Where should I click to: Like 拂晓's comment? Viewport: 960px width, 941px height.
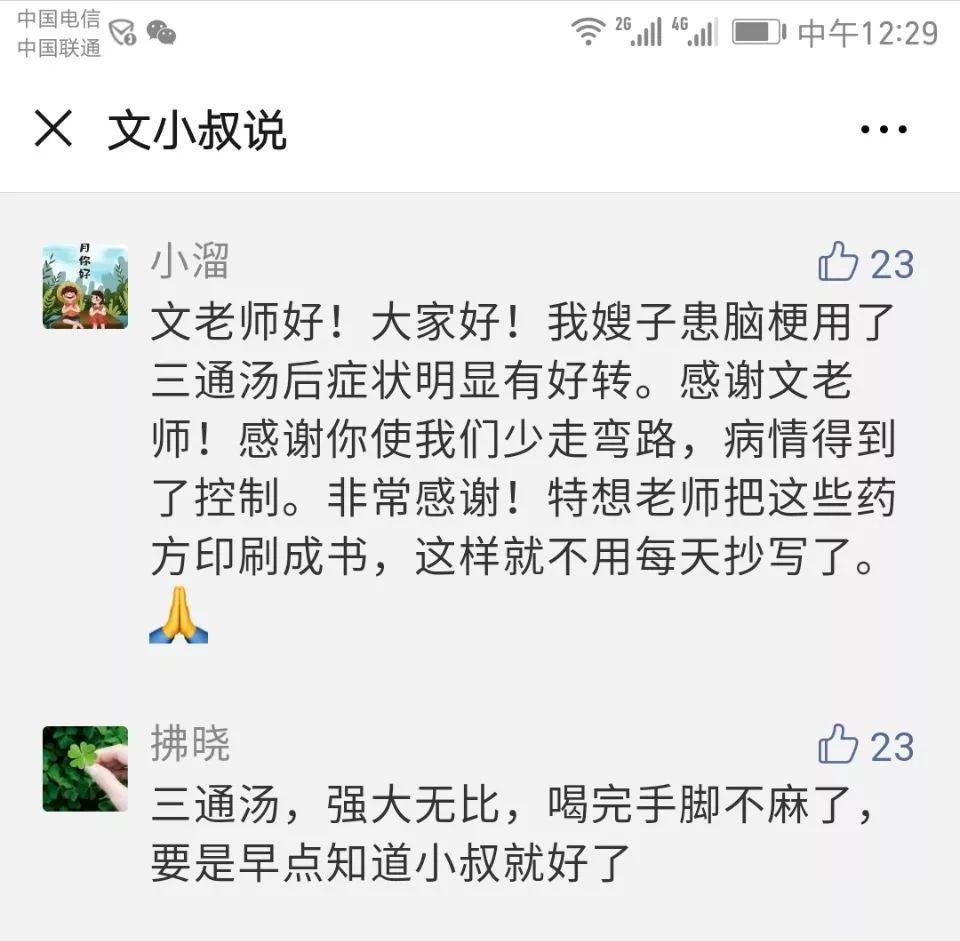838,746
